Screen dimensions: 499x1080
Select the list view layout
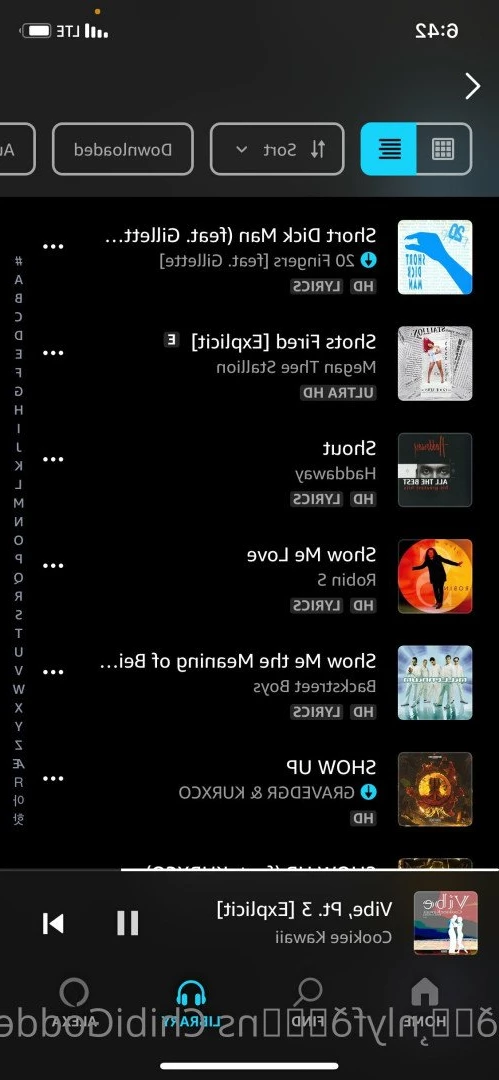point(389,149)
